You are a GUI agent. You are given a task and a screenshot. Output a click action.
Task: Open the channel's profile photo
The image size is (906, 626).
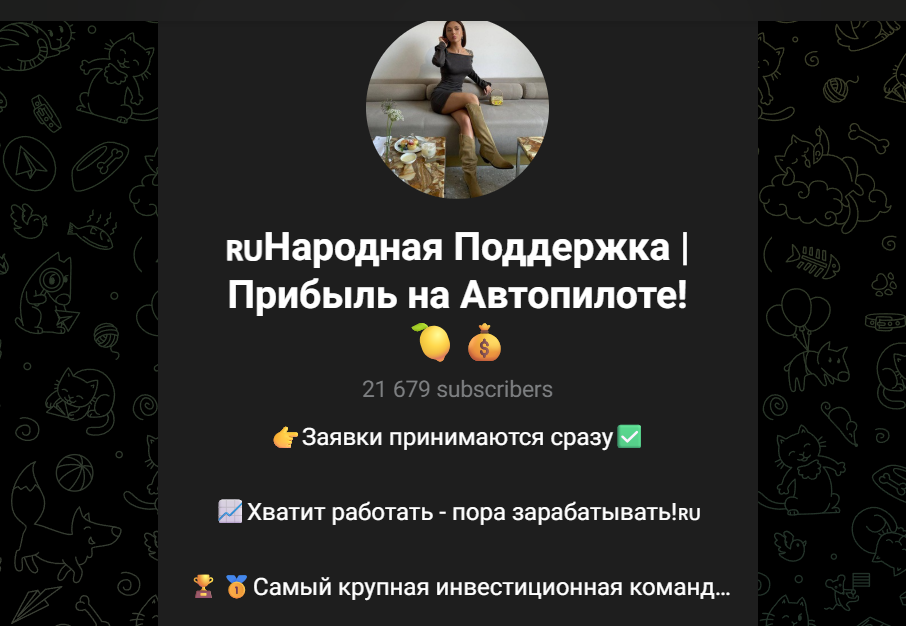[457, 108]
